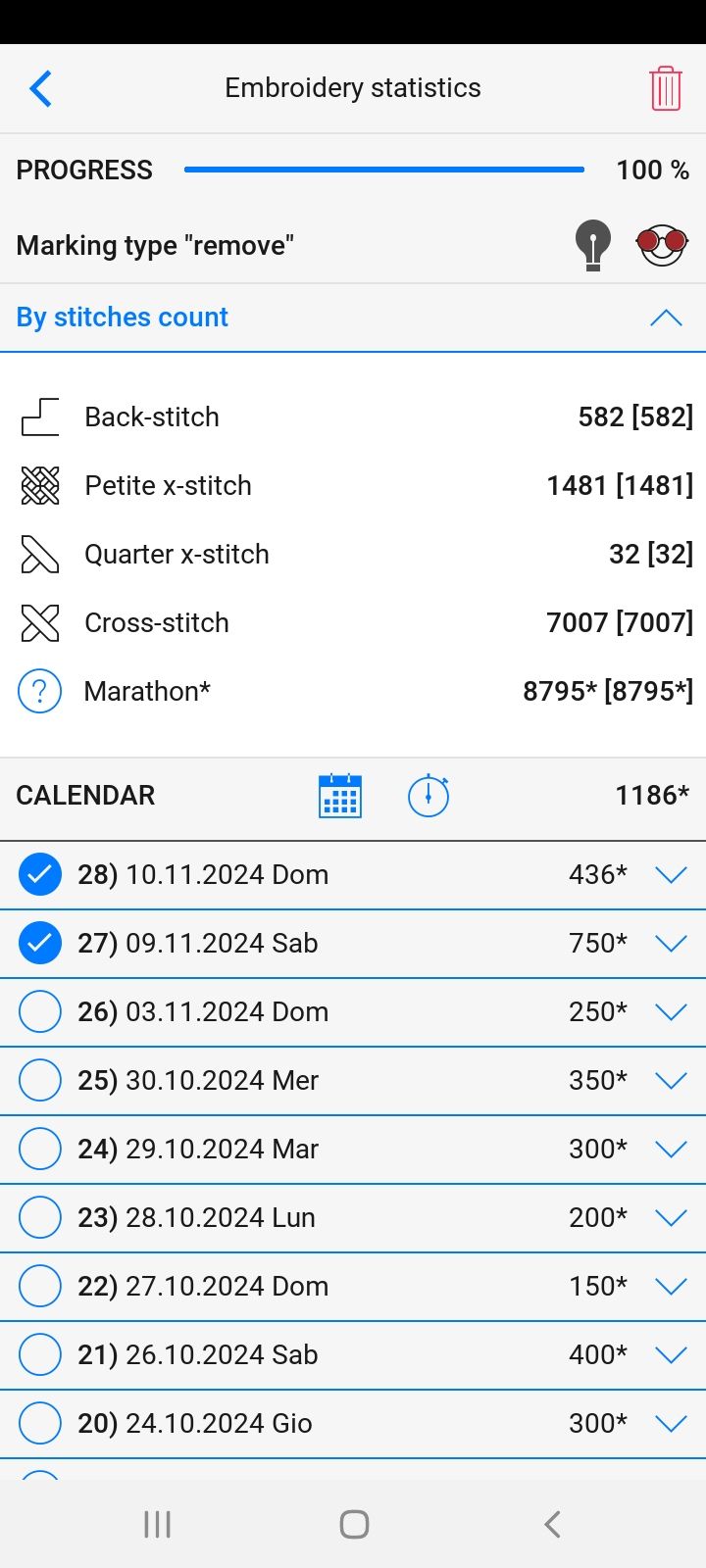Show info about Marathon question mark
This screenshot has height=1568, width=706.
(40, 691)
